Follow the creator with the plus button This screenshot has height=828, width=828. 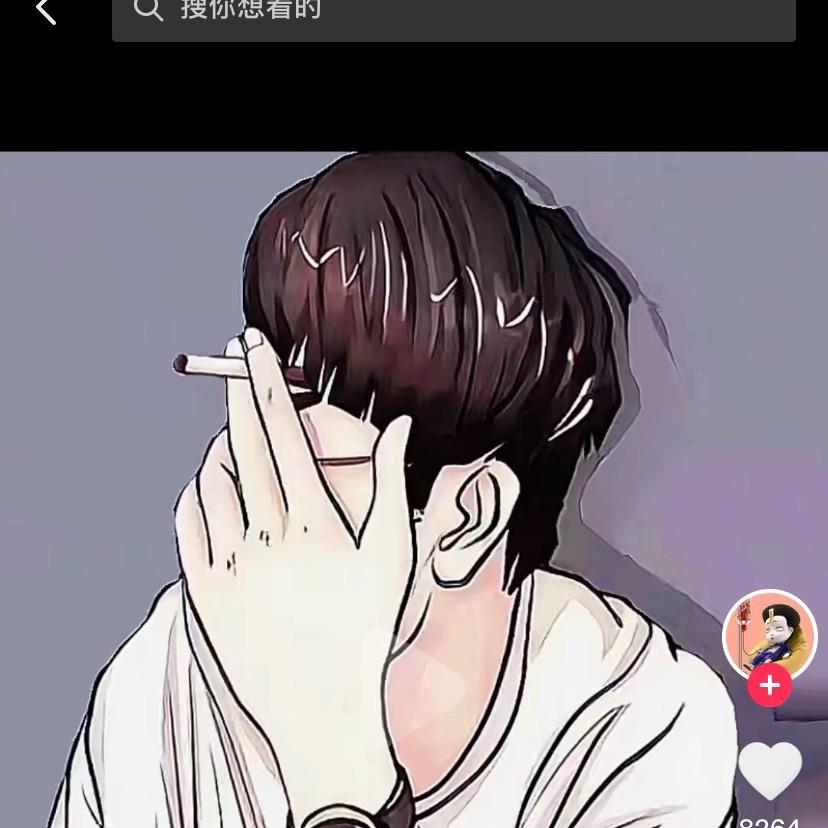coord(769,686)
